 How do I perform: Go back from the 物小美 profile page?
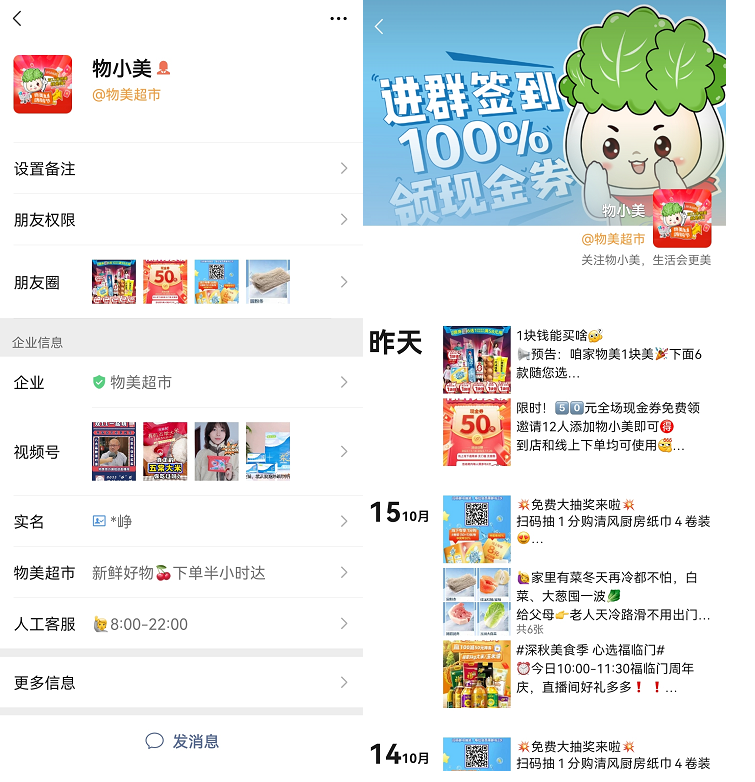pos(17,19)
